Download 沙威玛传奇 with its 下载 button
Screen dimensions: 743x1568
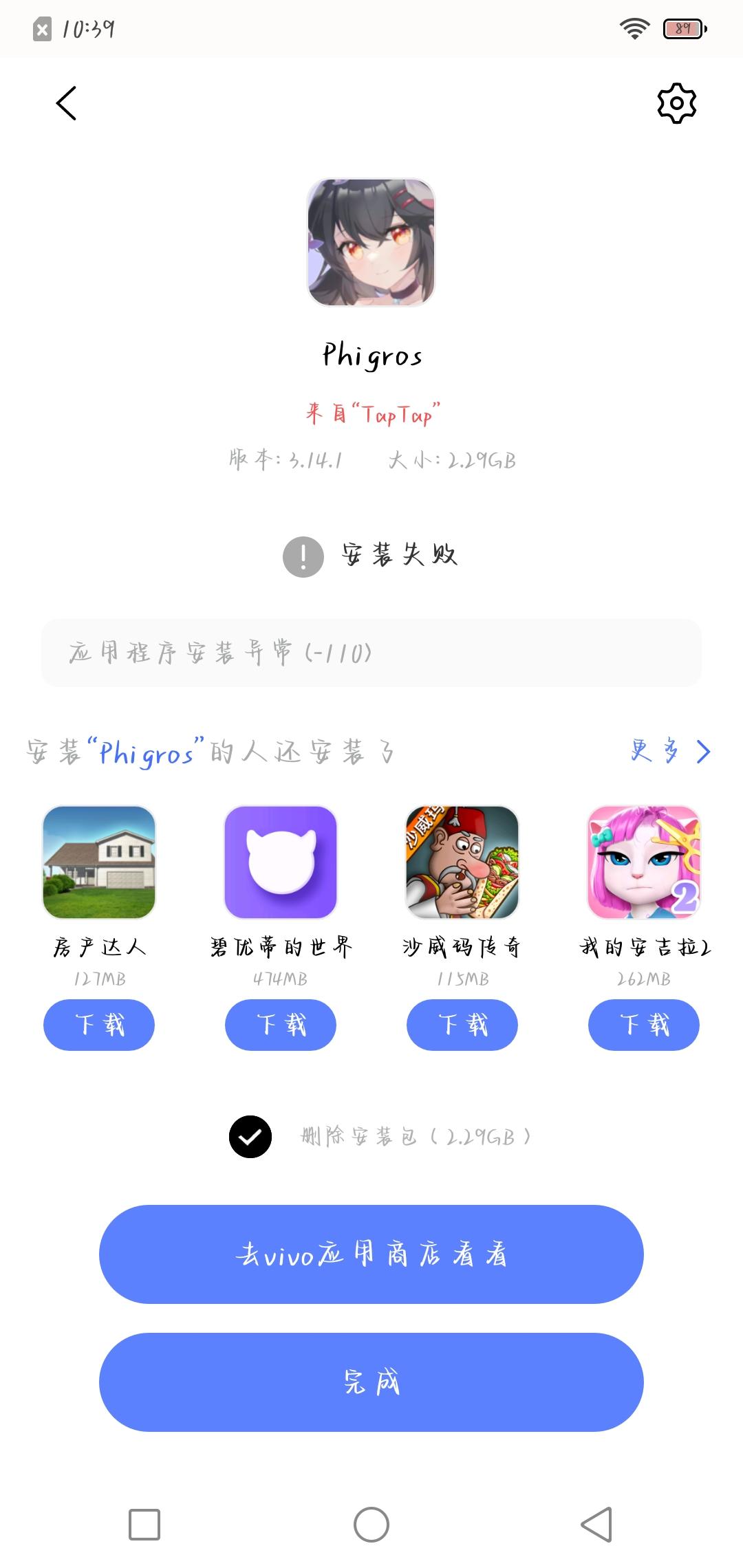pos(462,1025)
